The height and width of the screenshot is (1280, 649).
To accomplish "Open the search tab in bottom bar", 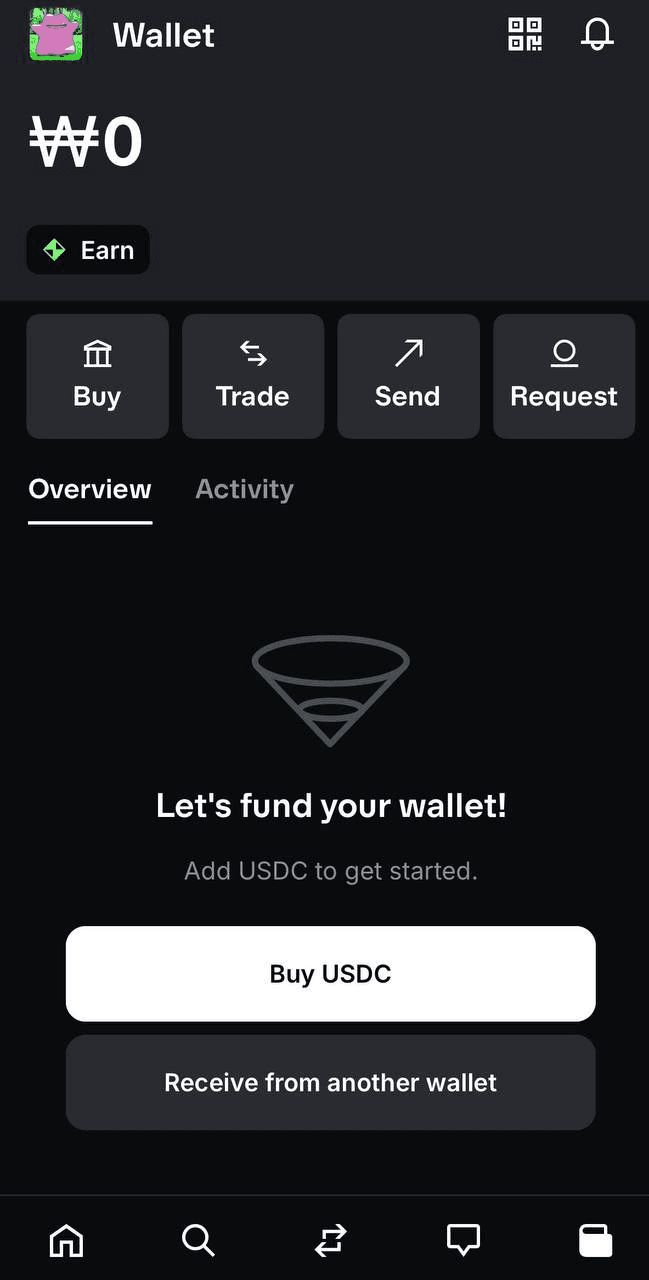I will (x=198, y=1241).
